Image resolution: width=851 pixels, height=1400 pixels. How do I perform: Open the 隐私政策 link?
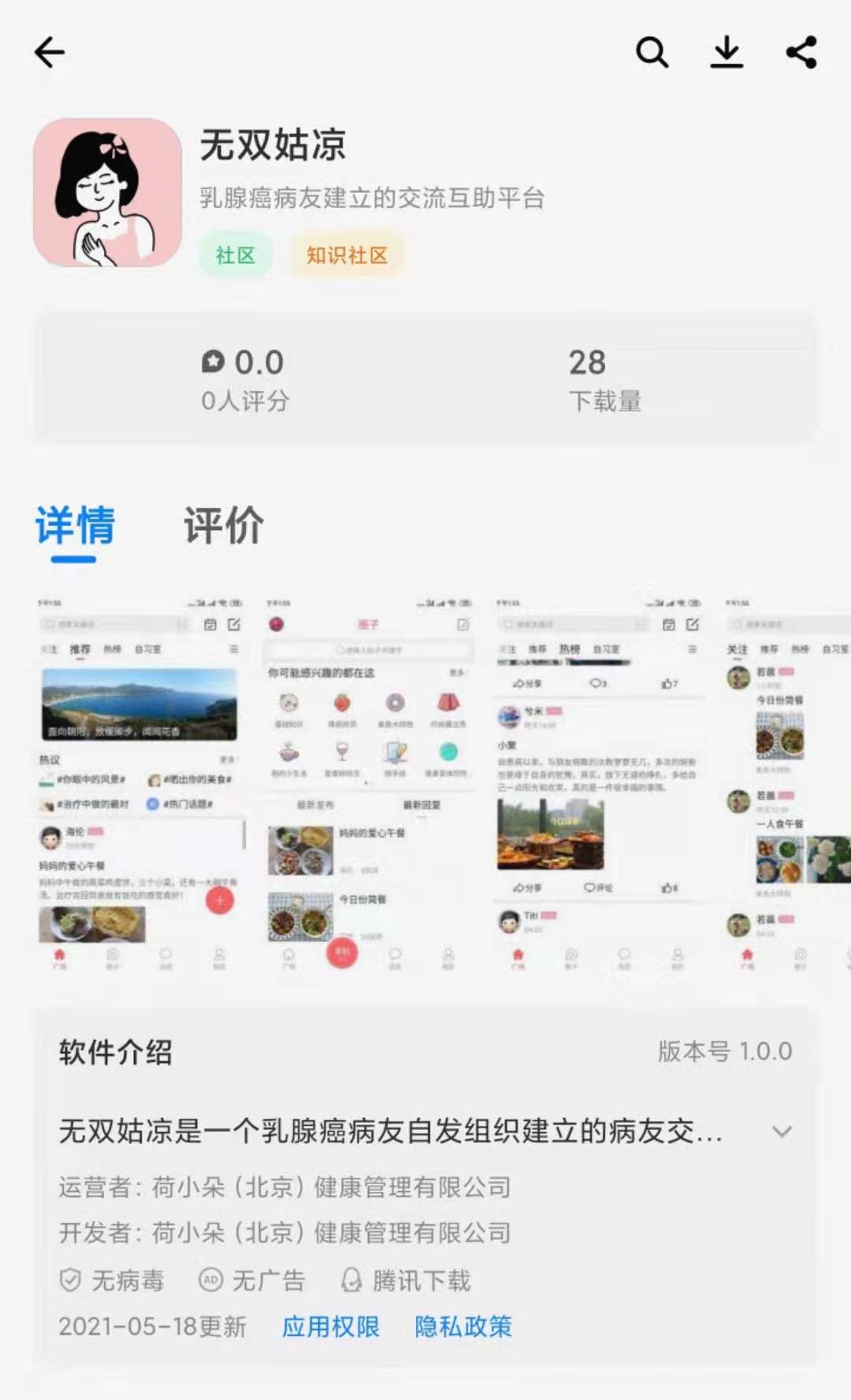(463, 1327)
